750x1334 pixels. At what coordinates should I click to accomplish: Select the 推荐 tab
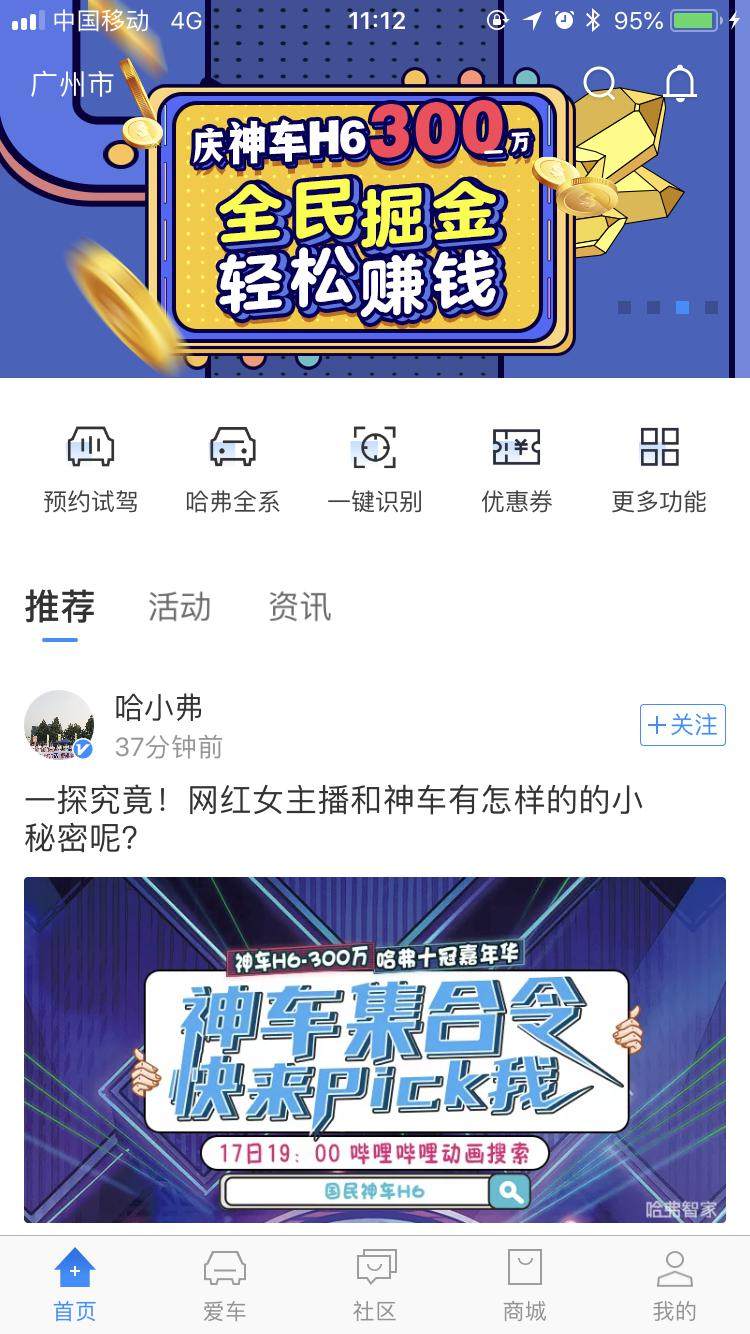pyautogui.click(x=60, y=607)
